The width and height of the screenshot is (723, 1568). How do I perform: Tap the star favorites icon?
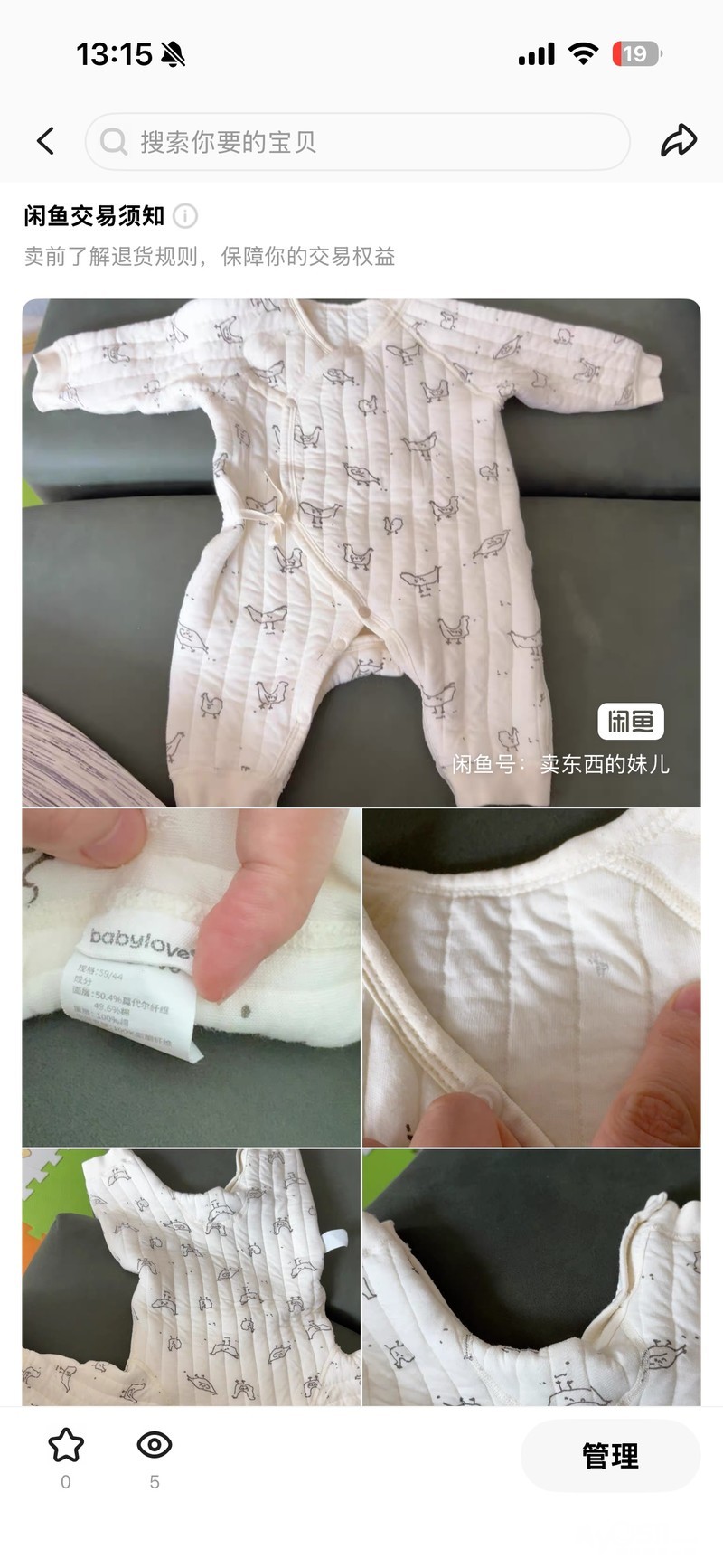(x=66, y=1445)
